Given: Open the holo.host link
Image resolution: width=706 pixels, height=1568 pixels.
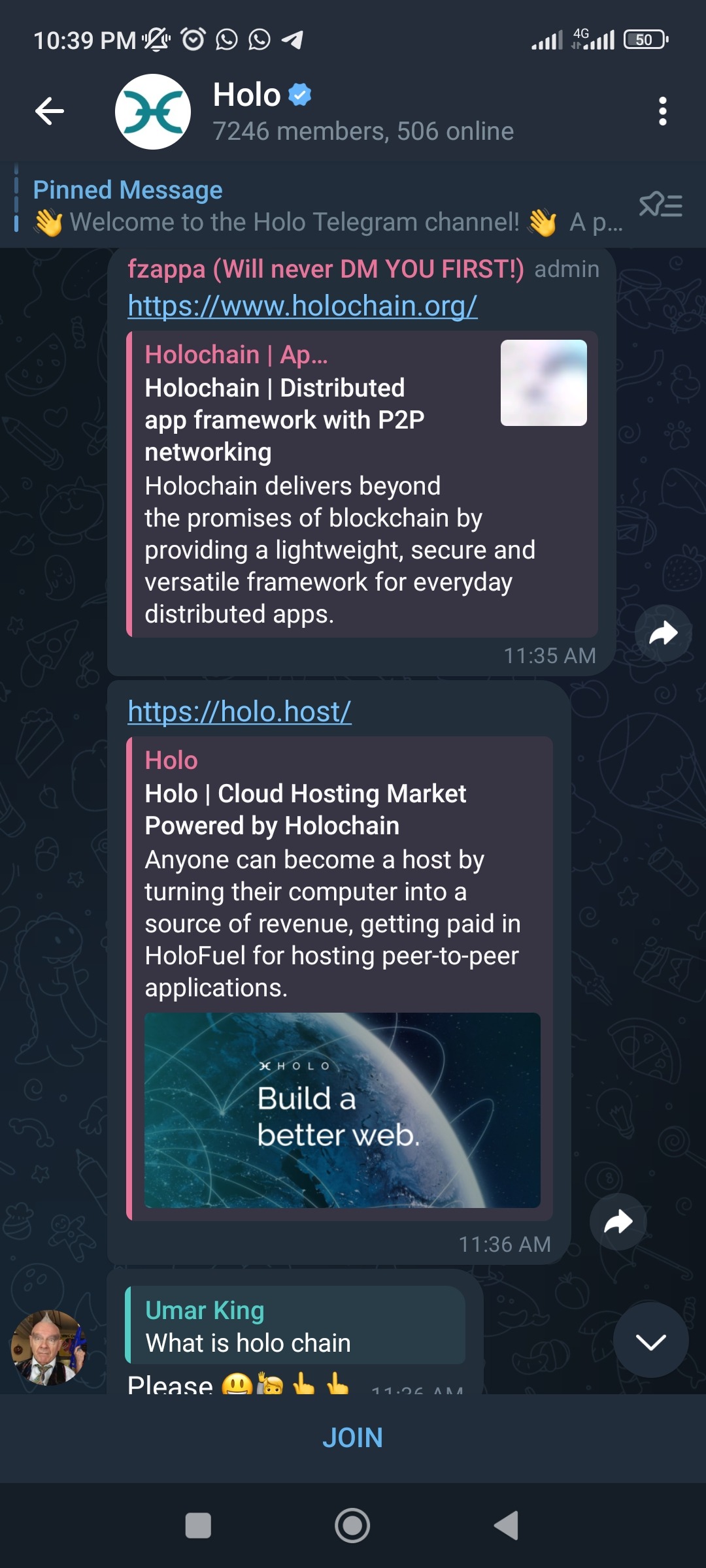Looking at the screenshot, I should [239, 711].
